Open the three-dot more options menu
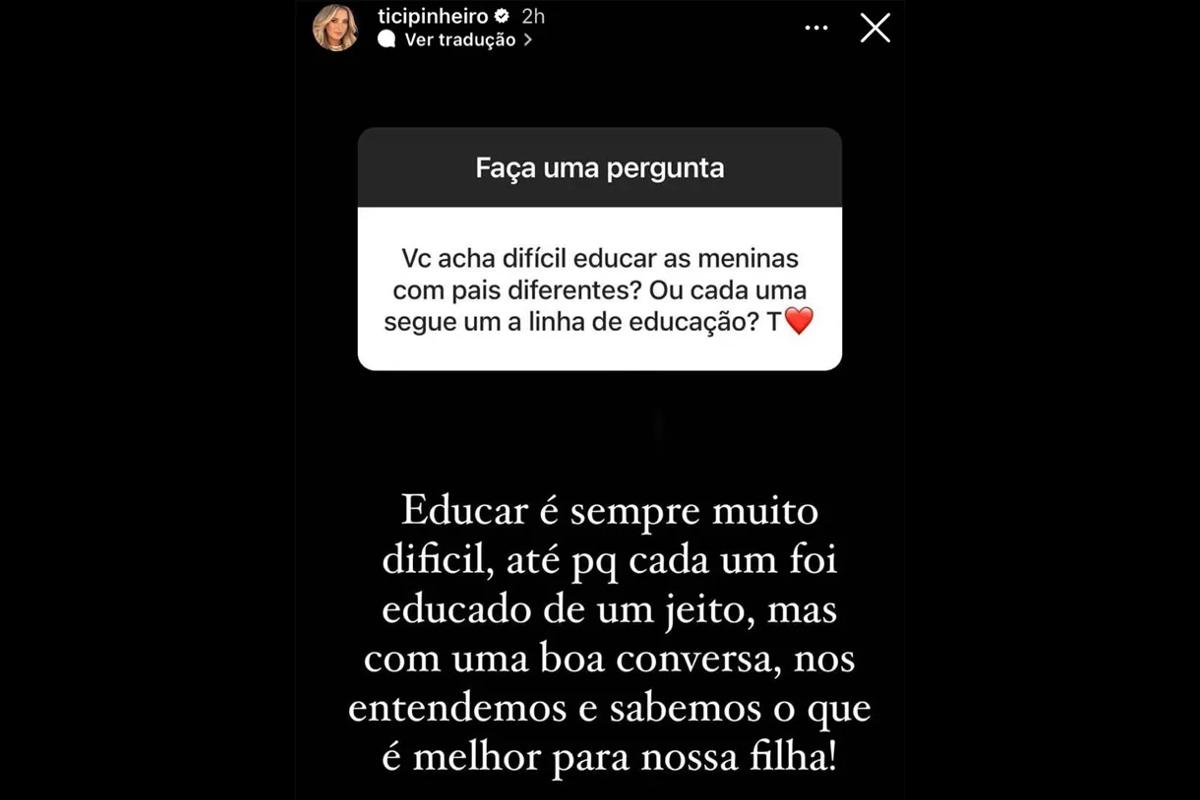This screenshot has width=1200, height=800. point(816,28)
